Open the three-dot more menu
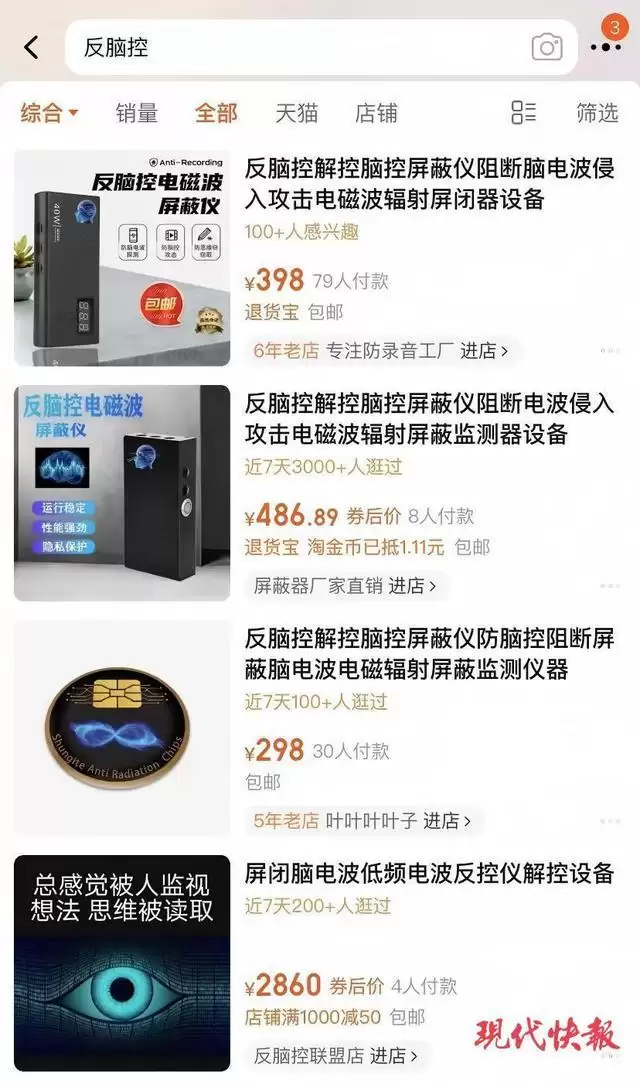This screenshot has height=1084, width=640. pos(606,47)
